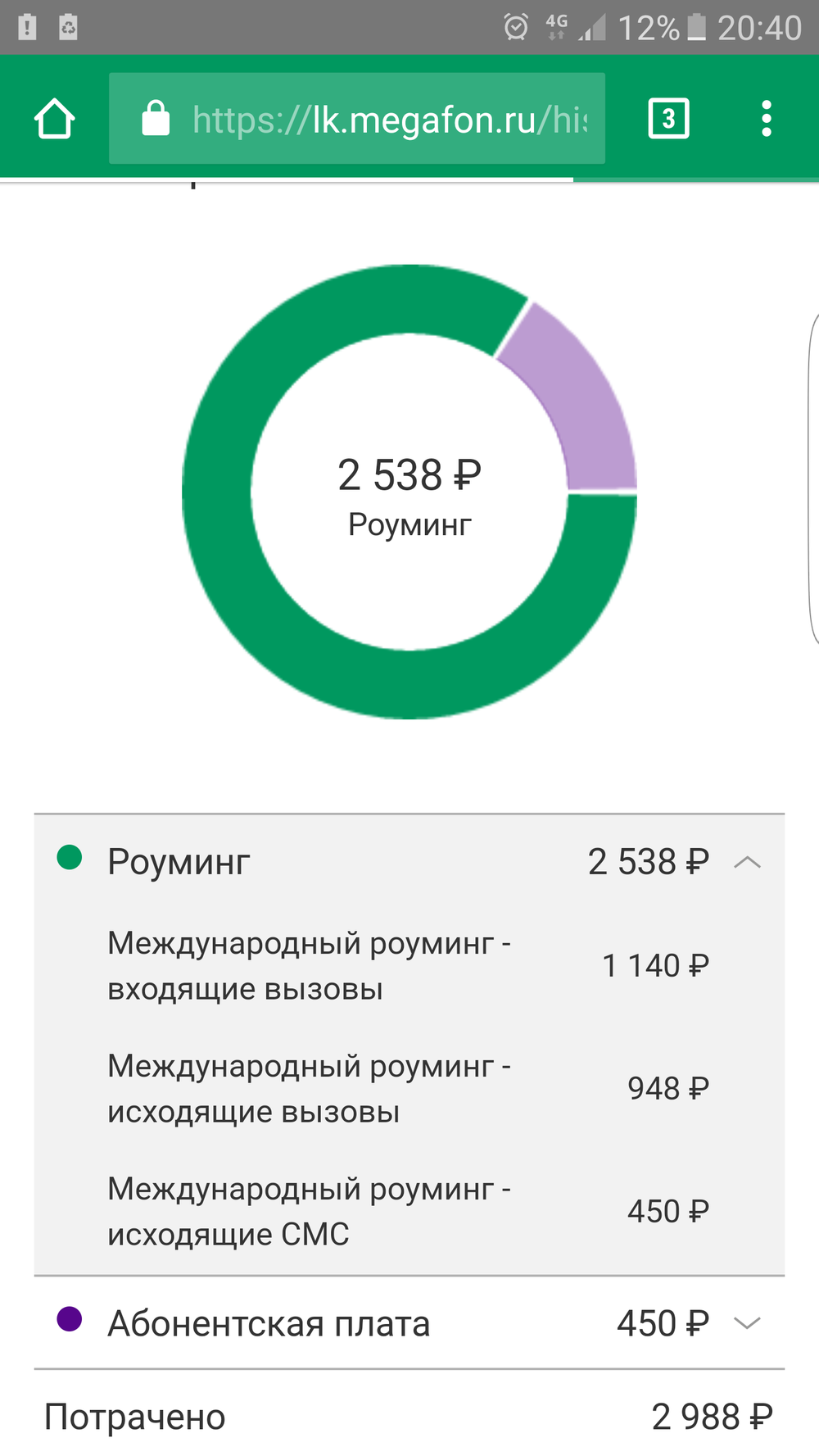Tap the lk.megafon.ru address bar
Image resolution: width=819 pixels, height=1456 pixels.
[x=357, y=119]
